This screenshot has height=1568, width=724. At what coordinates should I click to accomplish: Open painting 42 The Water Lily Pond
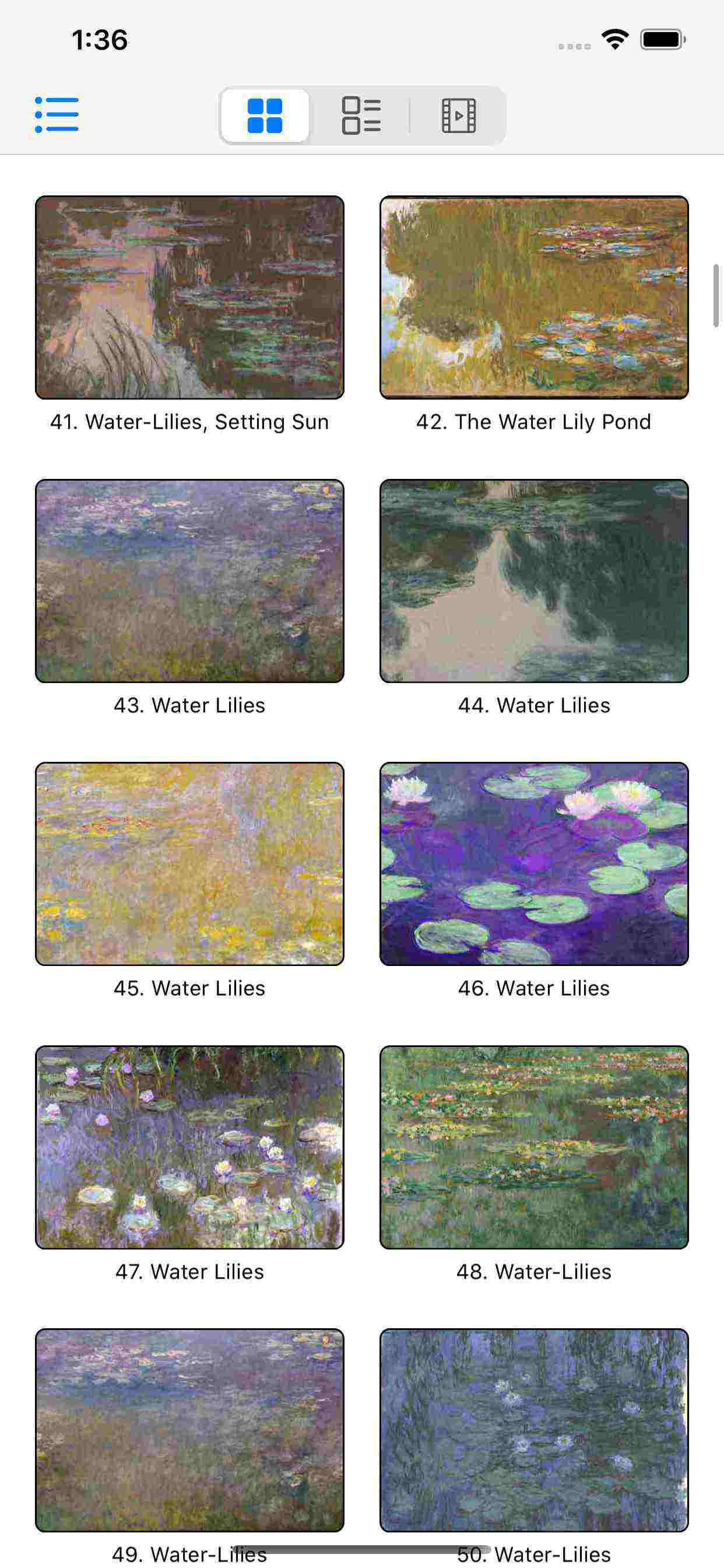[x=533, y=297]
